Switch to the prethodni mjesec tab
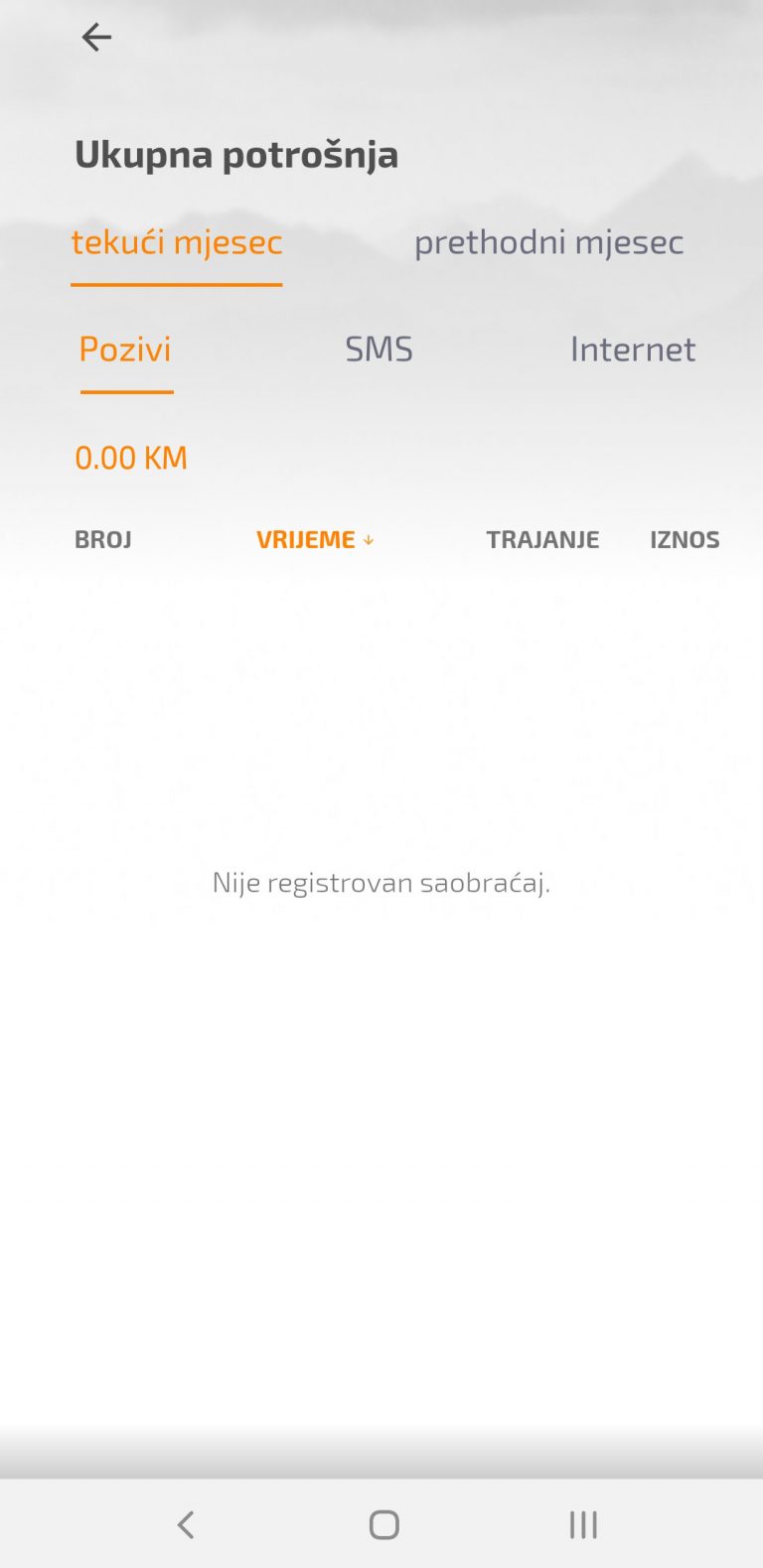This screenshot has width=763, height=1568. point(550,241)
